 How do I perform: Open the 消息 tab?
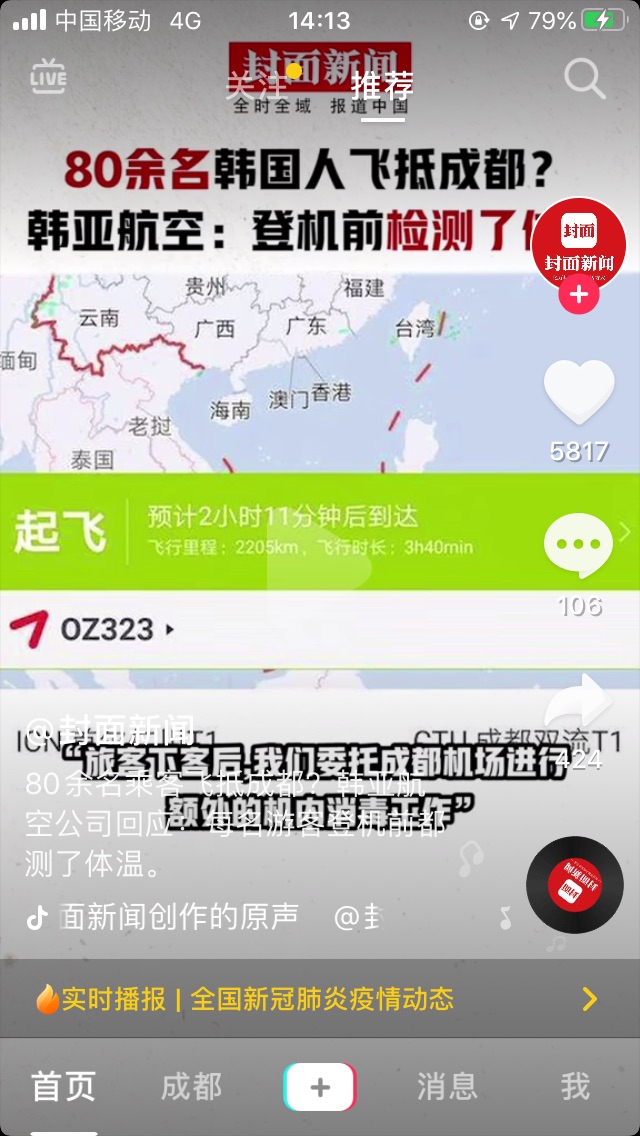point(447,1086)
